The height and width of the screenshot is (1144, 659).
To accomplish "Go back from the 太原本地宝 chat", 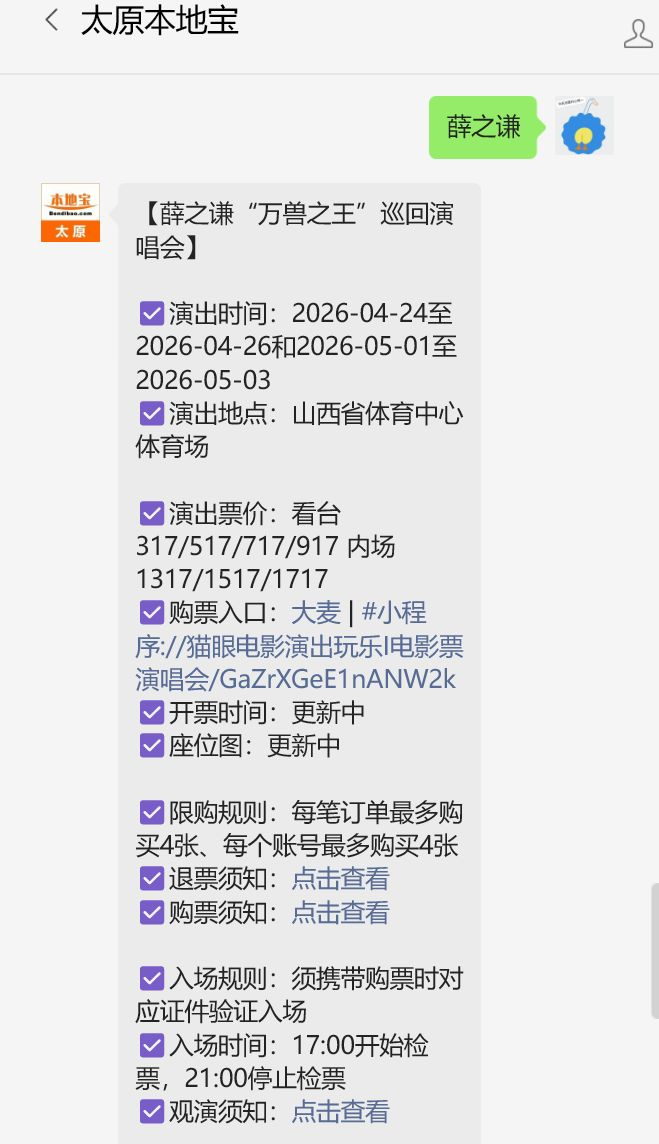I will [x=52, y=22].
